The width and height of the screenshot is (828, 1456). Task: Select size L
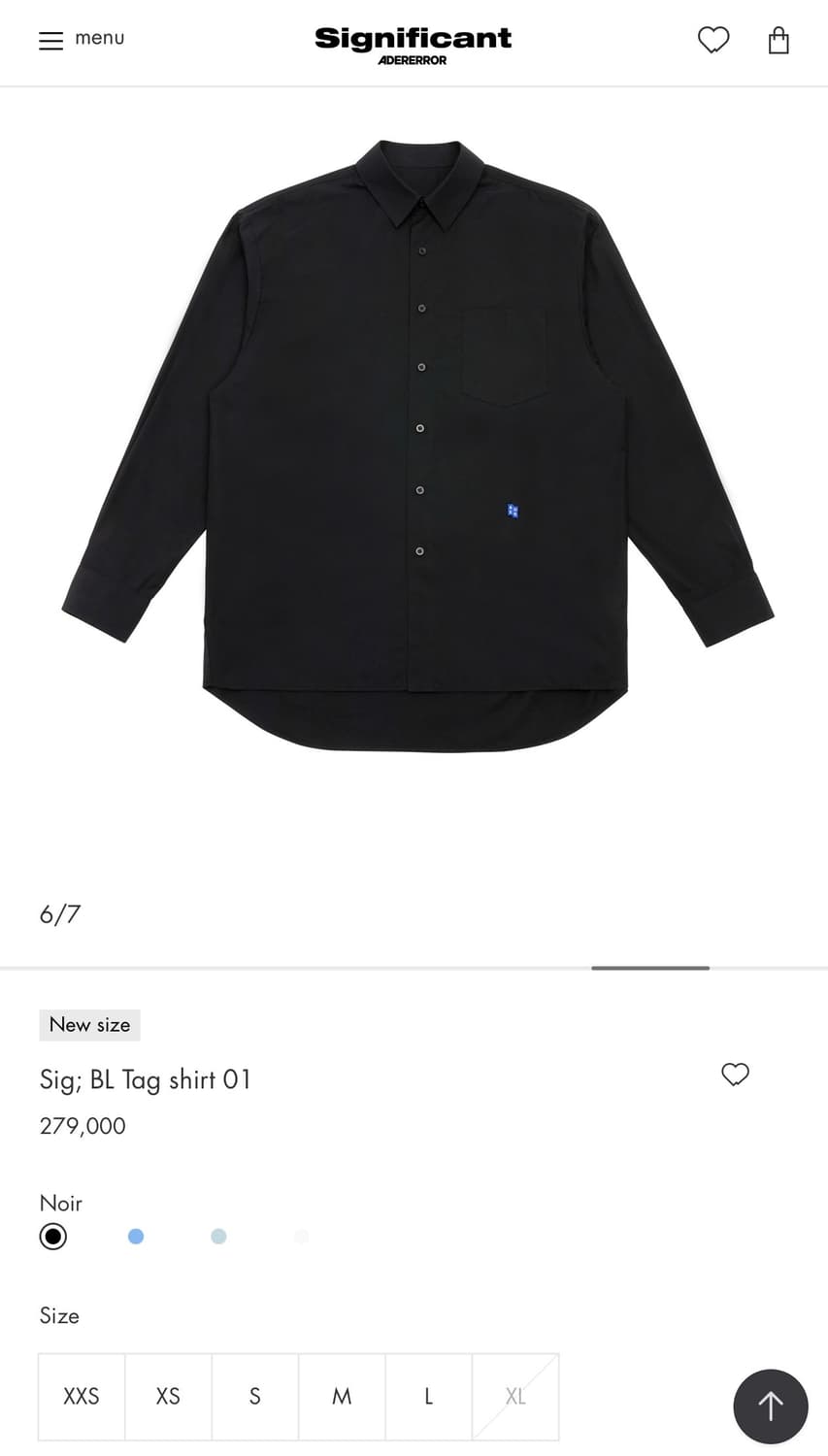[428, 1396]
